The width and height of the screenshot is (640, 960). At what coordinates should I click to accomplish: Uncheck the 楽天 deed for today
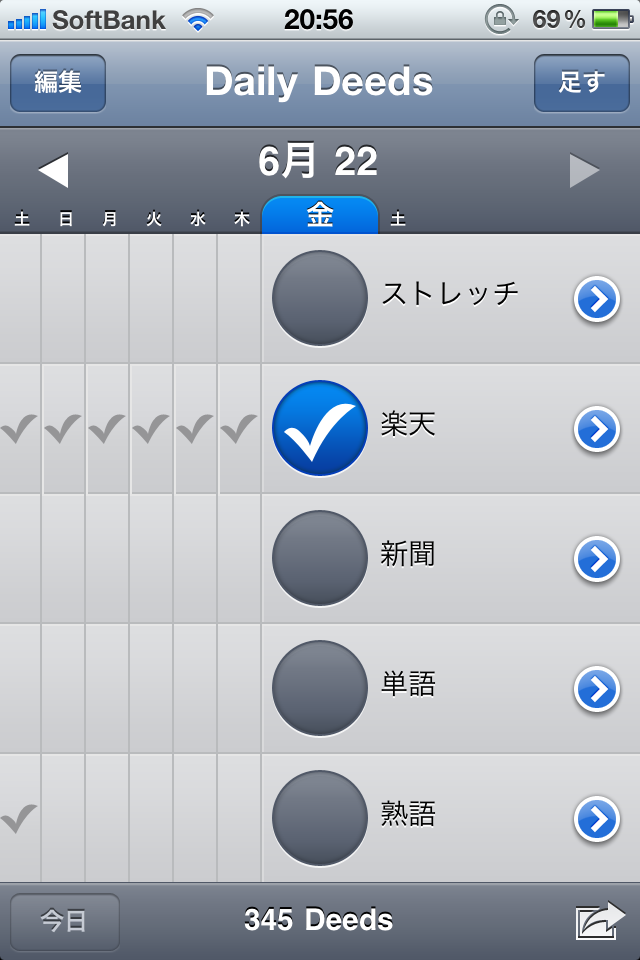(x=320, y=428)
